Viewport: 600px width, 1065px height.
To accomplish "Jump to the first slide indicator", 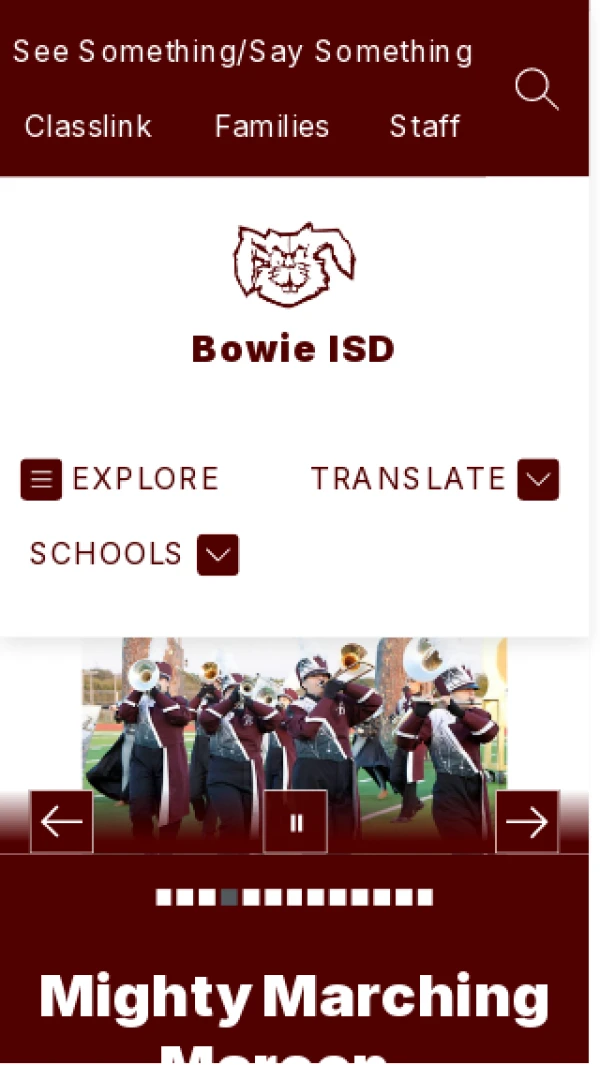I will [x=164, y=897].
